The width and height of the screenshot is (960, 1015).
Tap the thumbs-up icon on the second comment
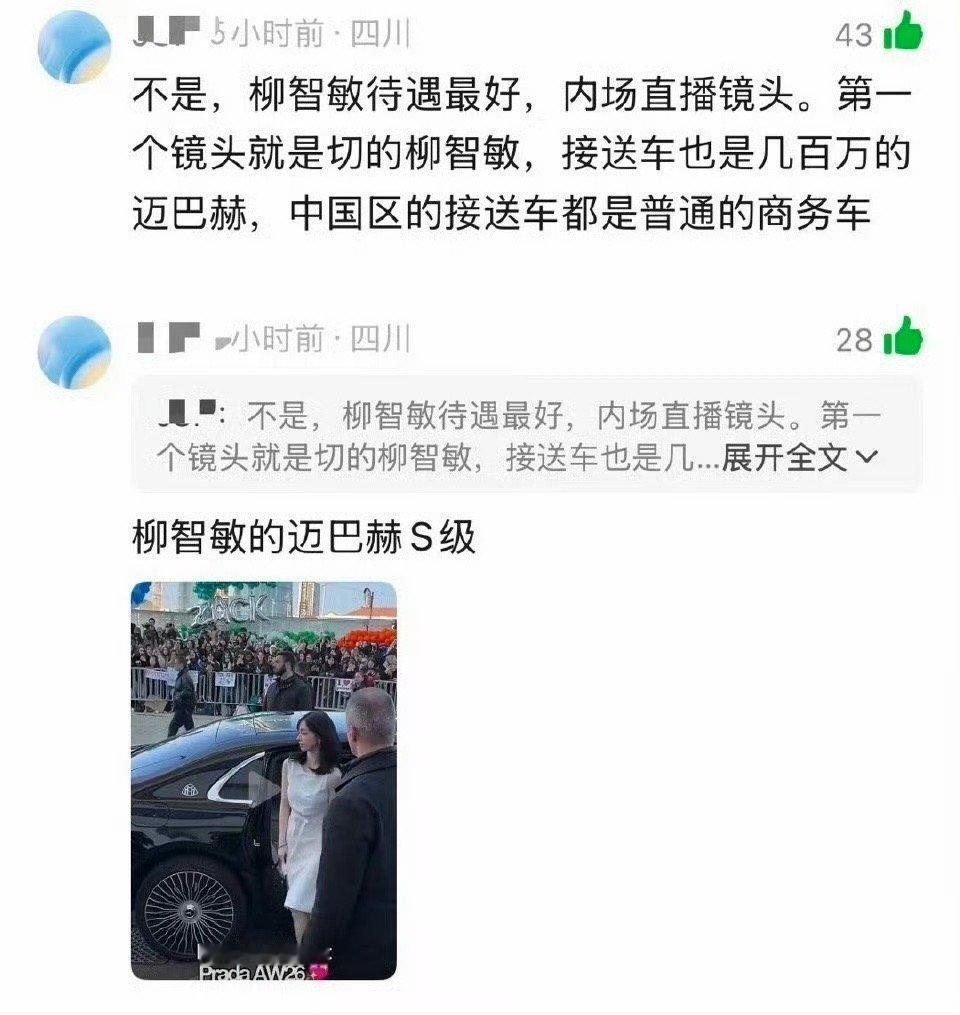pyautogui.click(x=903, y=339)
